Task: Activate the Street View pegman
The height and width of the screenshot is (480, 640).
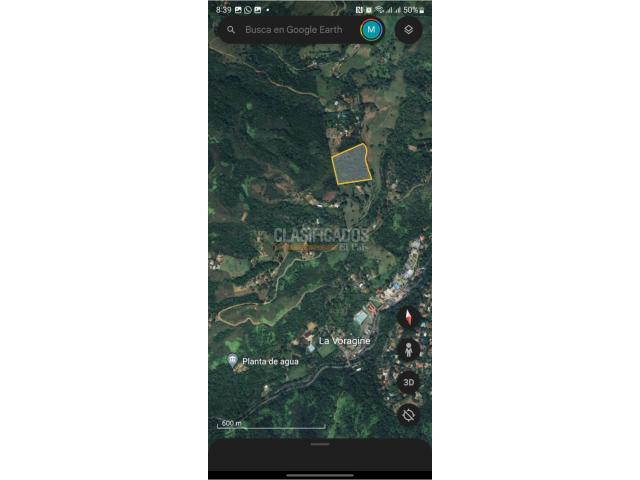Action: coord(408,350)
